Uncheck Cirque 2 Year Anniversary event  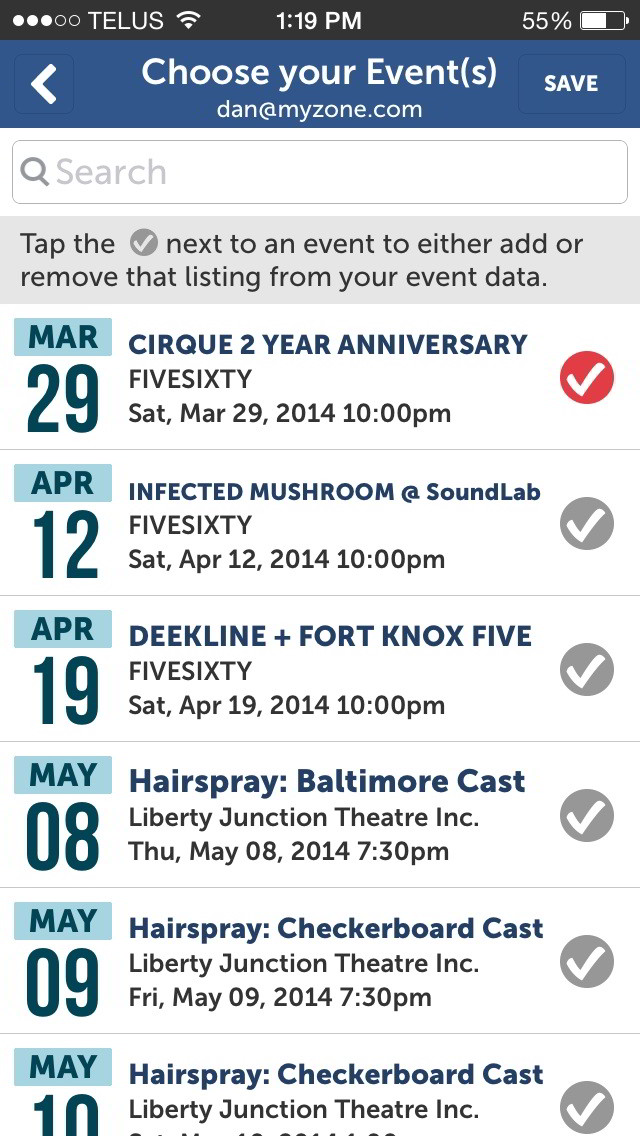tap(587, 377)
